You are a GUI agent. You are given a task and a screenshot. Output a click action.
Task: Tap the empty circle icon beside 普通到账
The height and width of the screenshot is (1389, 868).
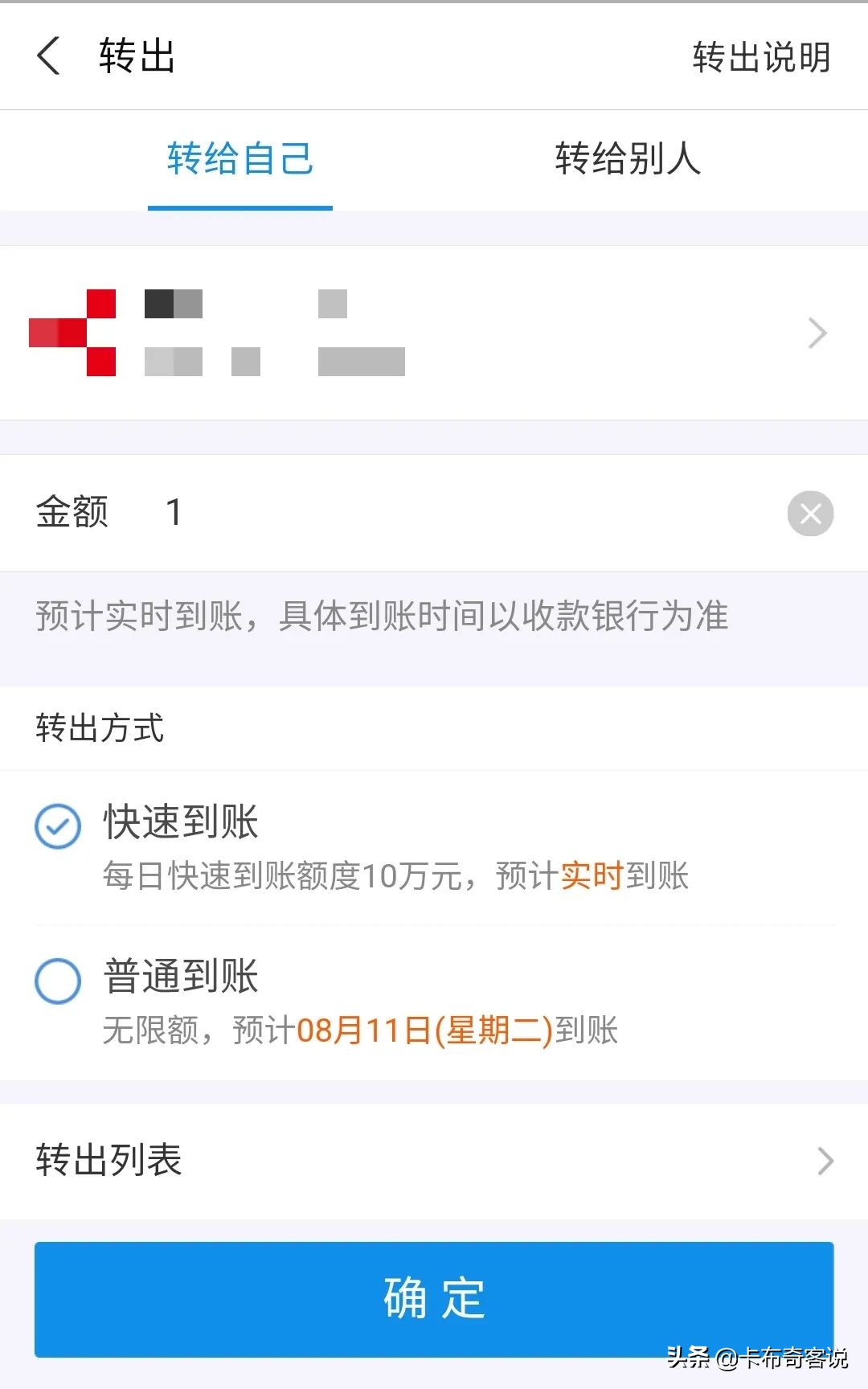(58, 981)
